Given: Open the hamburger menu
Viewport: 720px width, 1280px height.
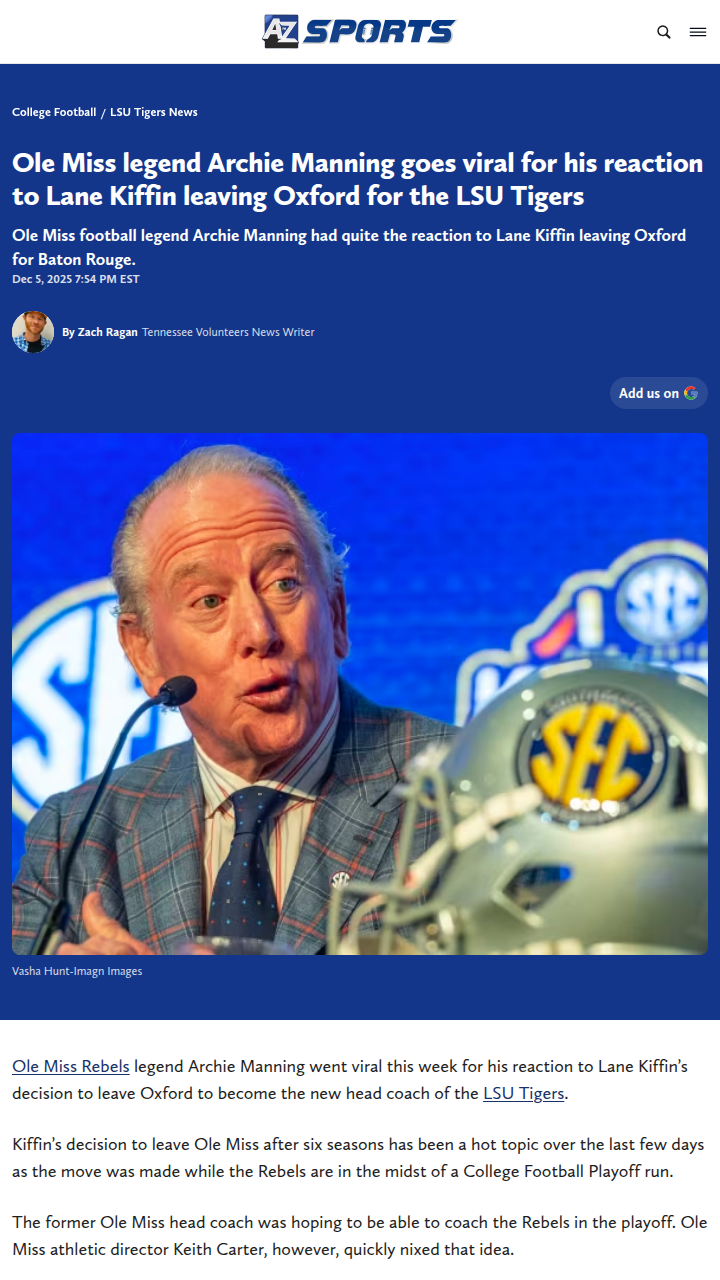Looking at the screenshot, I should [698, 32].
